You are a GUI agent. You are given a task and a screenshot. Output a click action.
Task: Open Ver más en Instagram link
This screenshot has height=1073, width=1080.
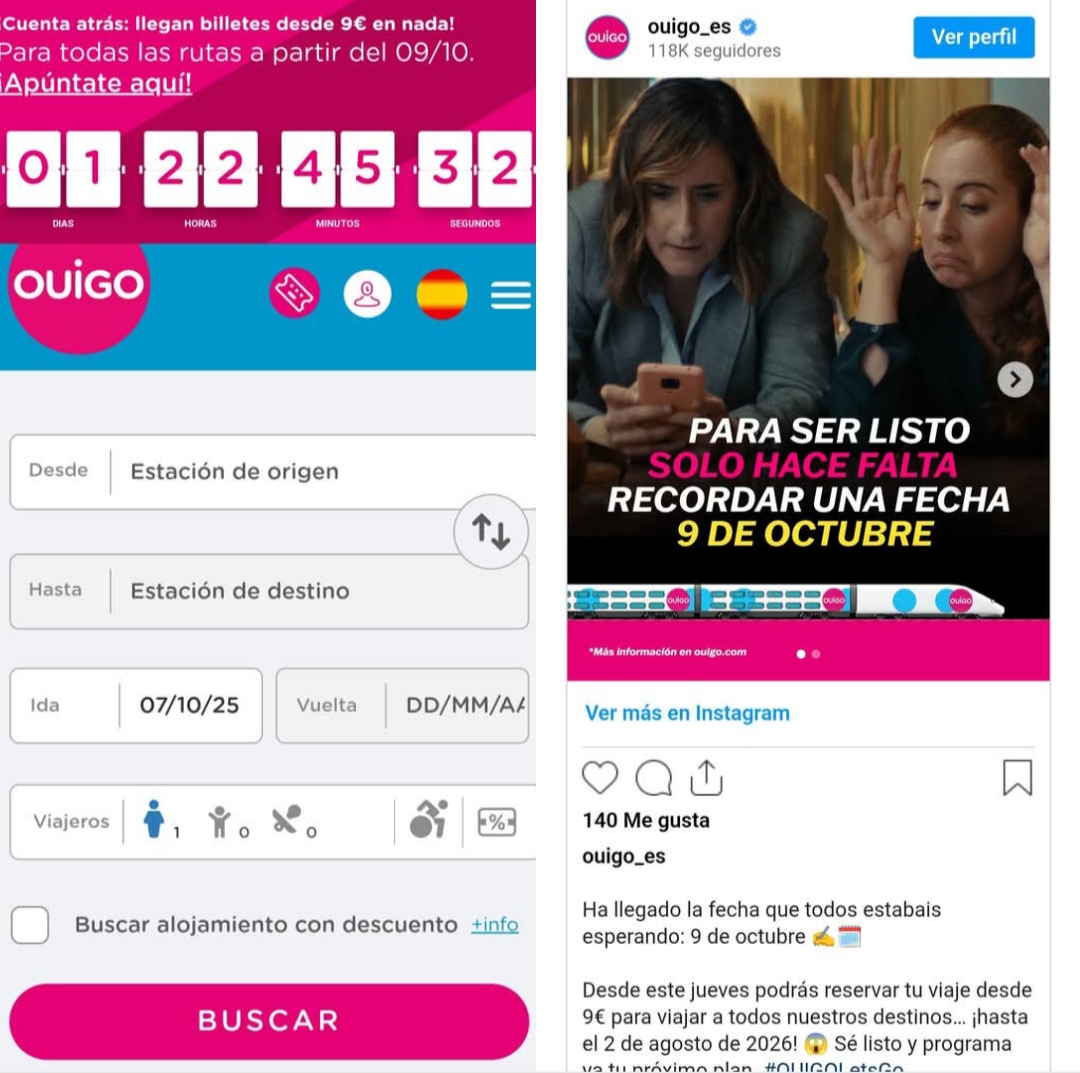[x=687, y=713]
